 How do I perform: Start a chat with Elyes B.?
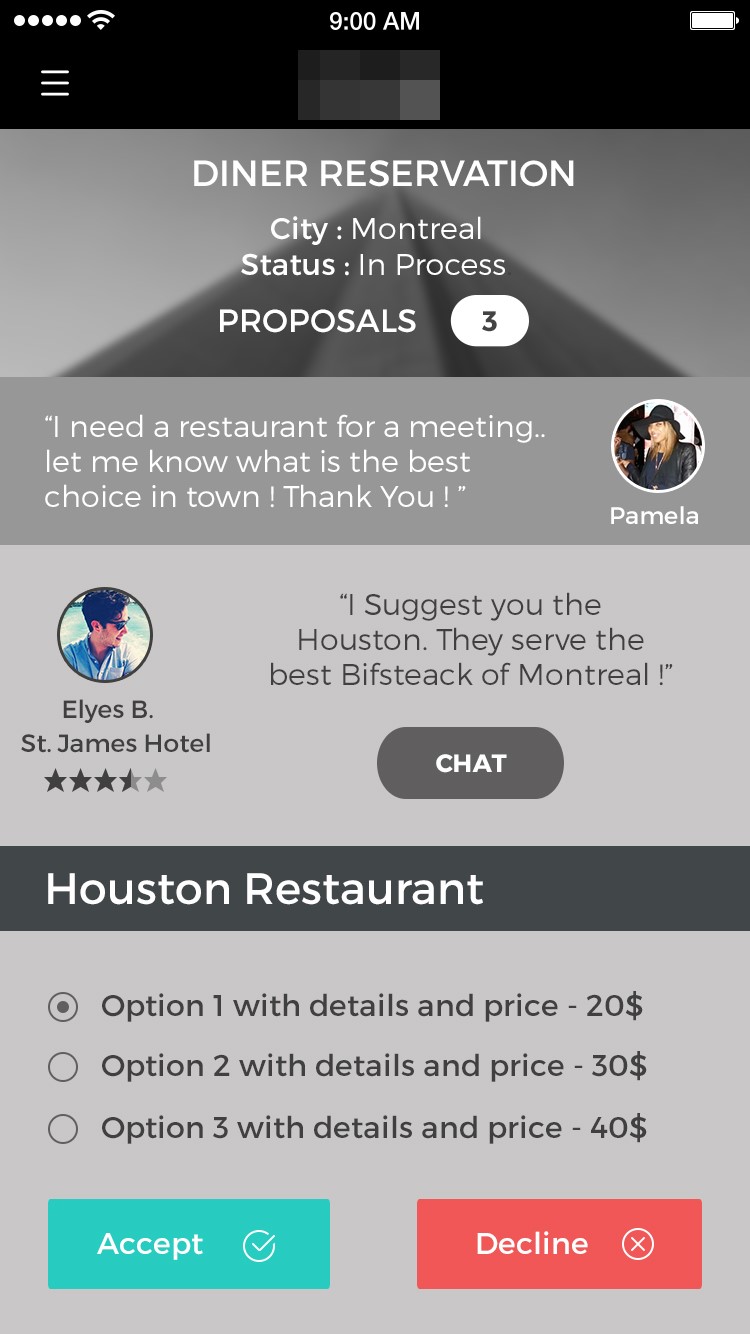tap(470, 763)
